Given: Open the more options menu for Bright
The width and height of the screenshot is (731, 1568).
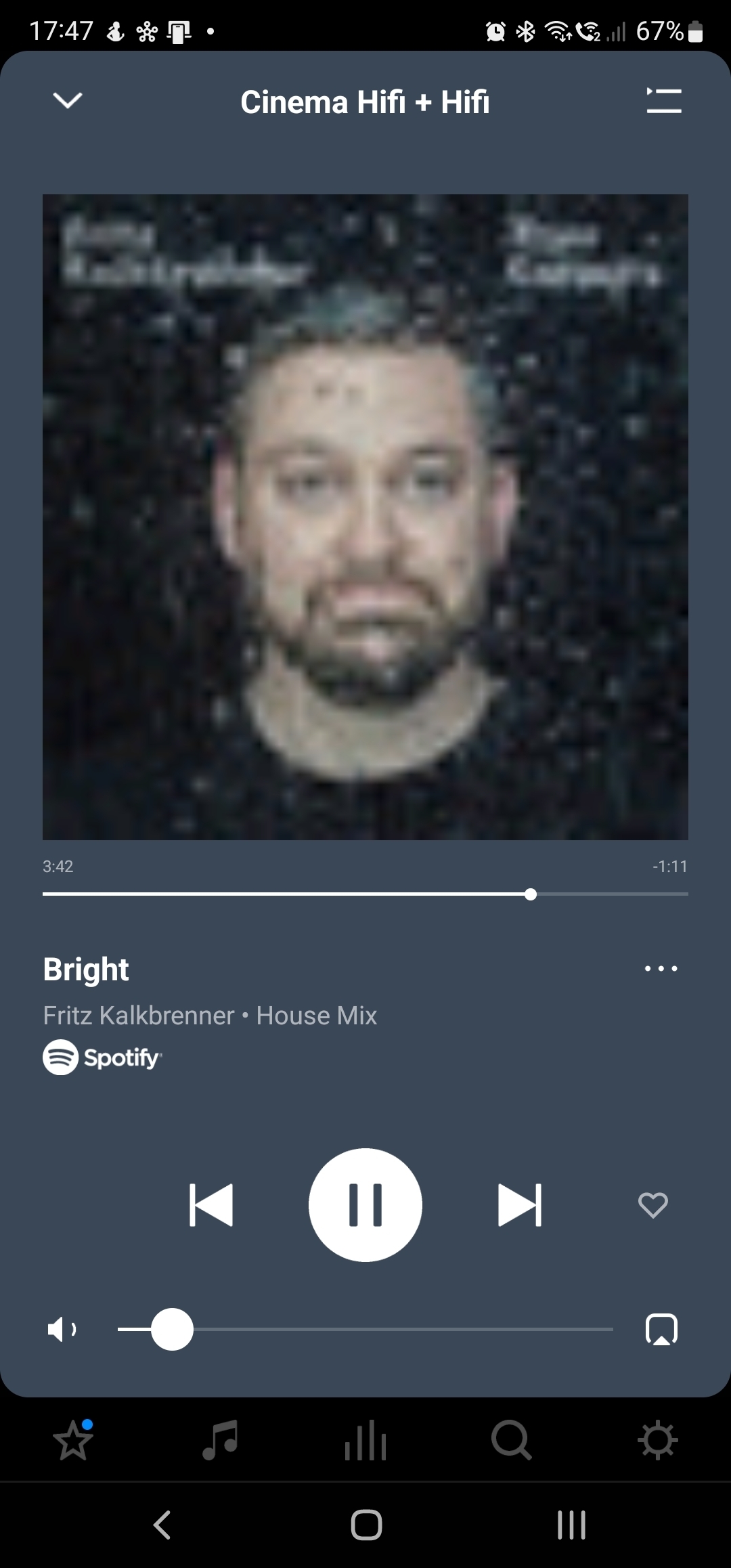Looking at the screenshot, I should 661,969.
